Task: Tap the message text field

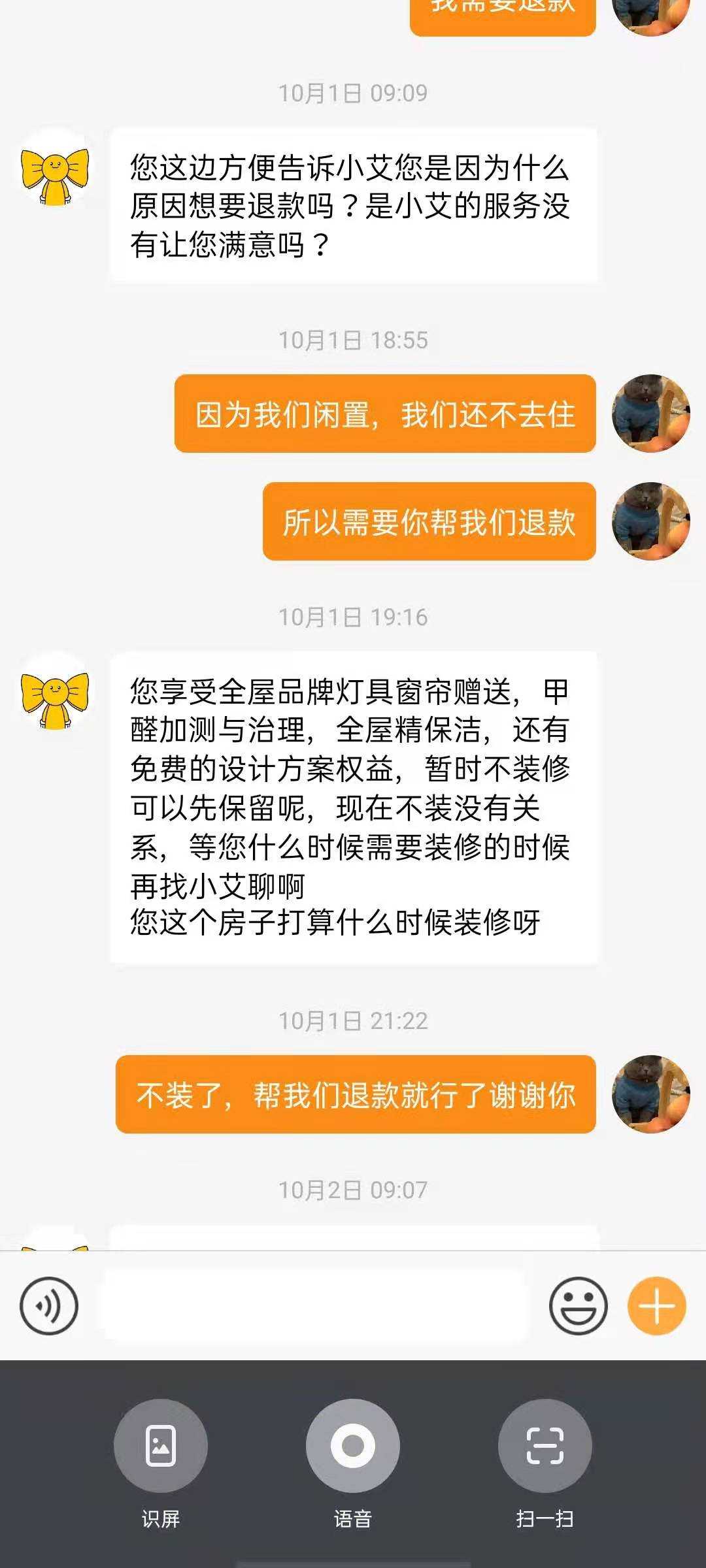Action: tap(314, 1305)
